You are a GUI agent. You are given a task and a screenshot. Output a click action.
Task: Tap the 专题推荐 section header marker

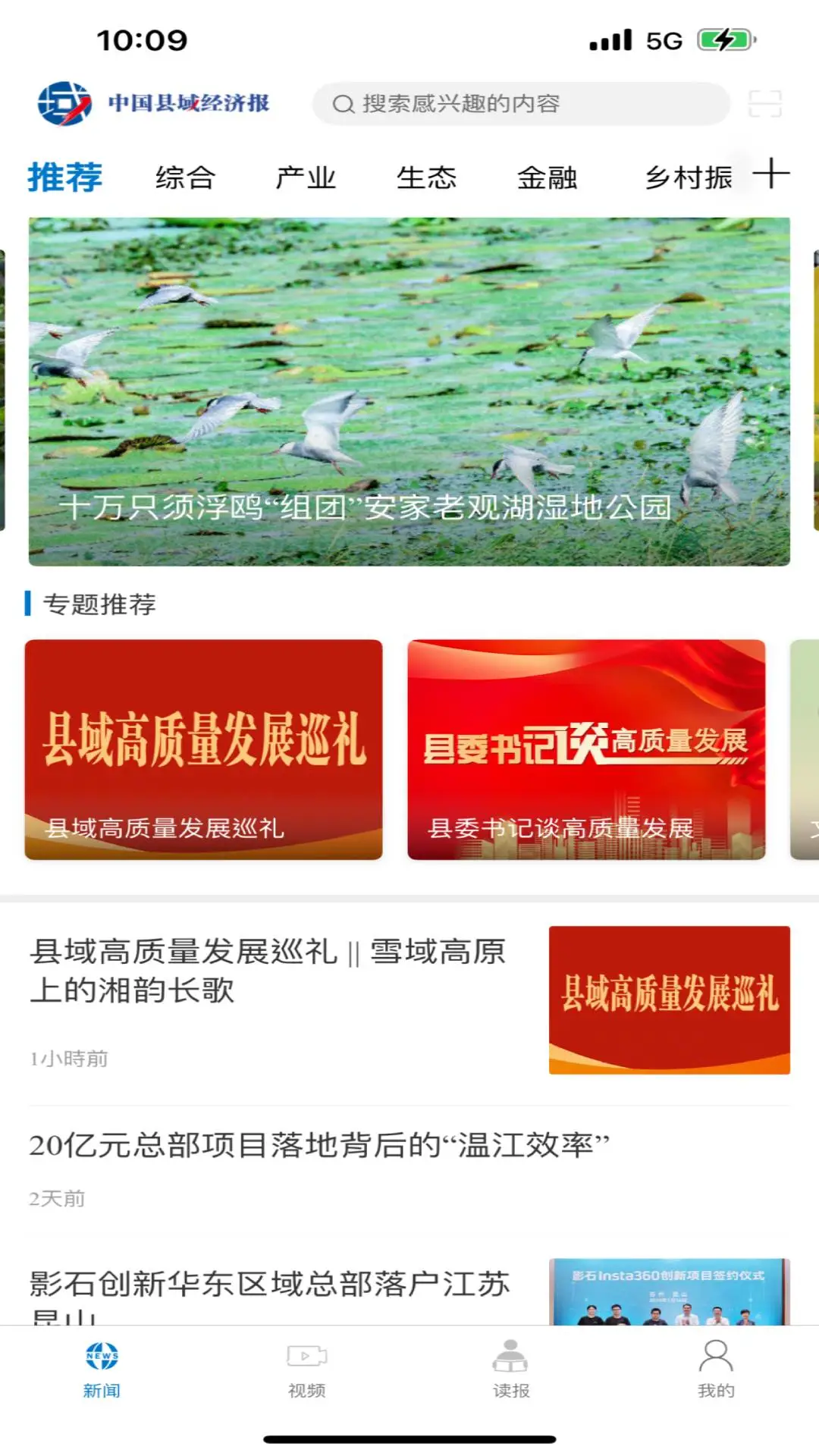click(x=30, y=604)
